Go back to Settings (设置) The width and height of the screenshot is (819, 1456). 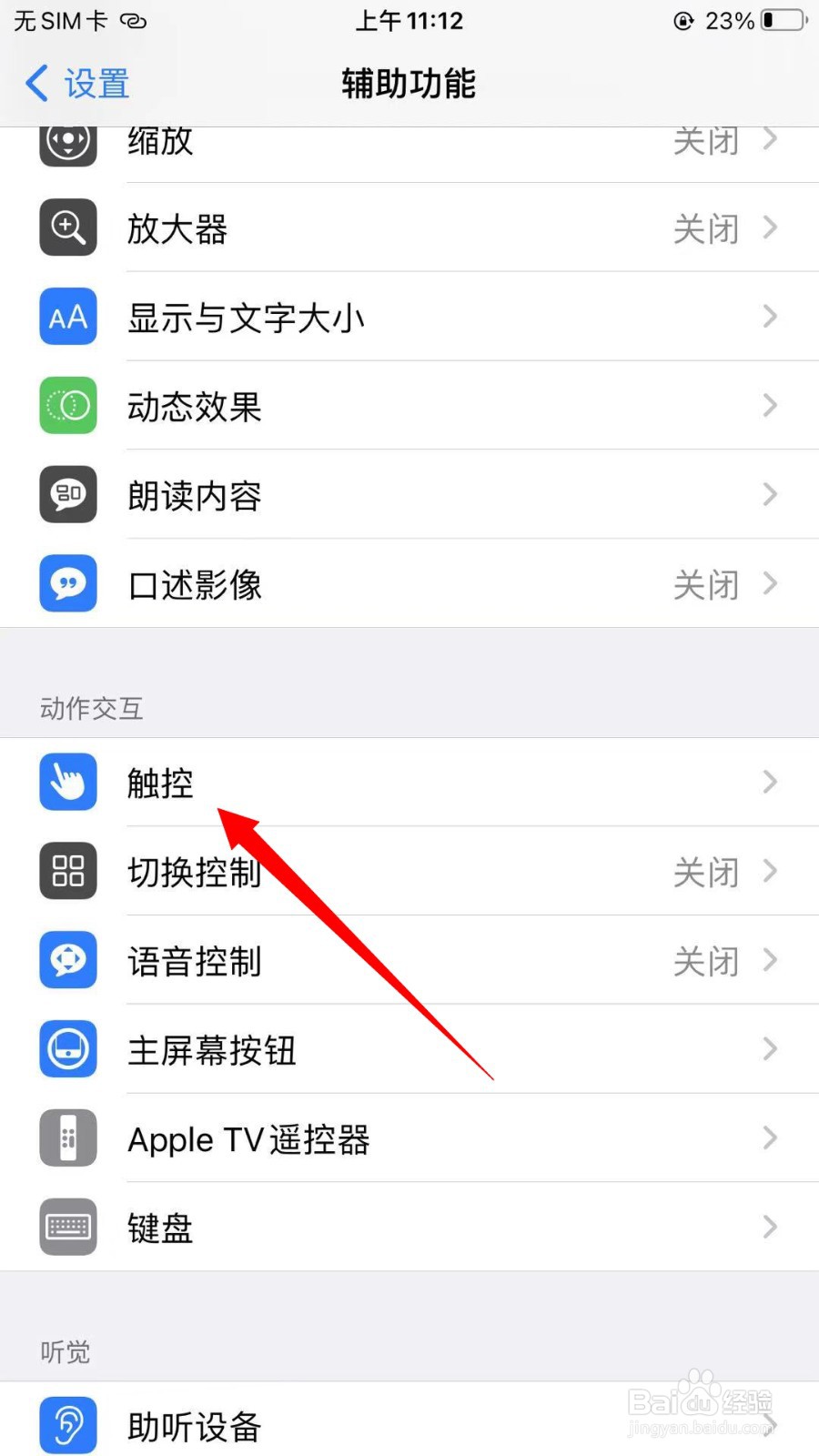coord(77,82)
